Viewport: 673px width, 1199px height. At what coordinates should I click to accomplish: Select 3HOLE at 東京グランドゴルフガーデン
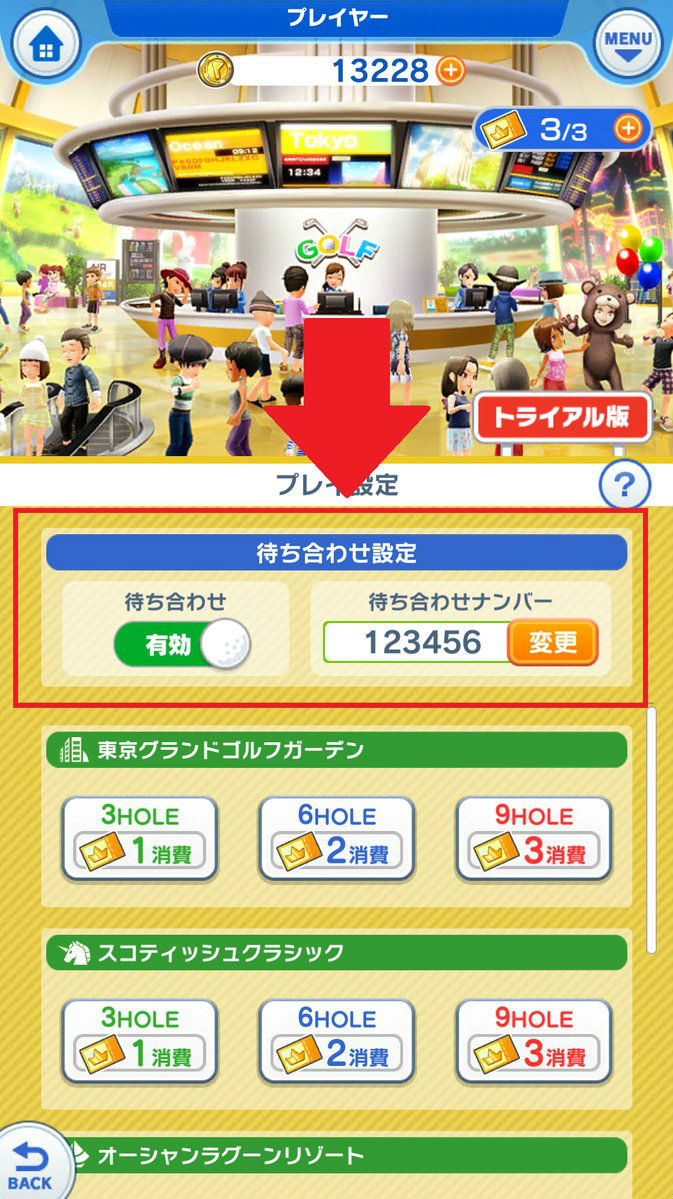click(140, 838)
